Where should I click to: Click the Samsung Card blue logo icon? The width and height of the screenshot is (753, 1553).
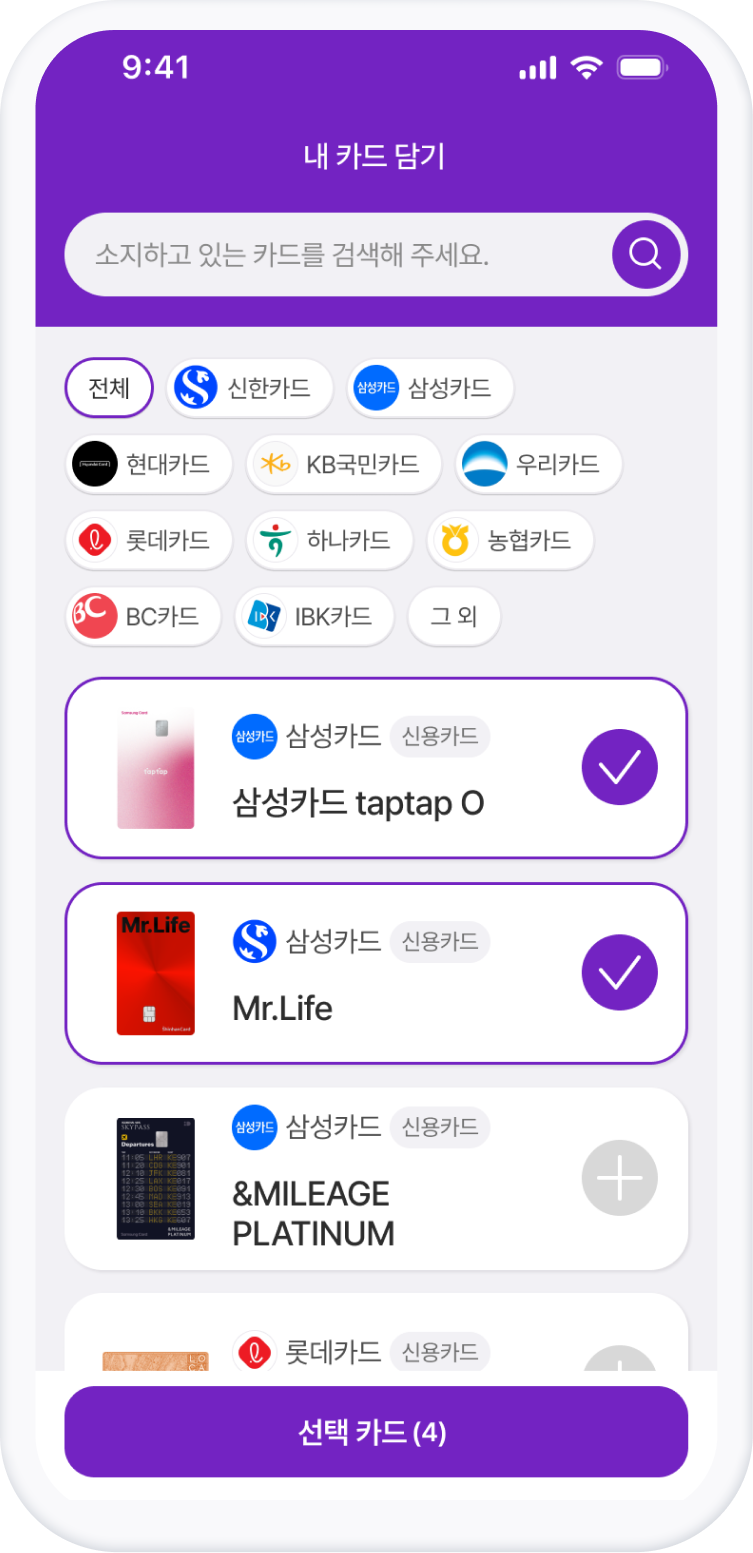377,388
